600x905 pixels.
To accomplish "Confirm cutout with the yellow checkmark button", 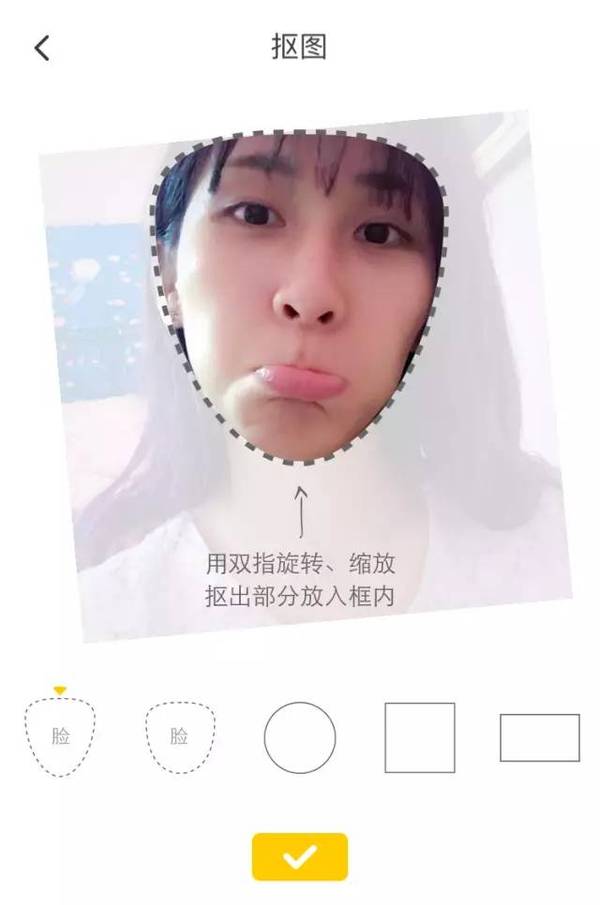I will point(299,857).
